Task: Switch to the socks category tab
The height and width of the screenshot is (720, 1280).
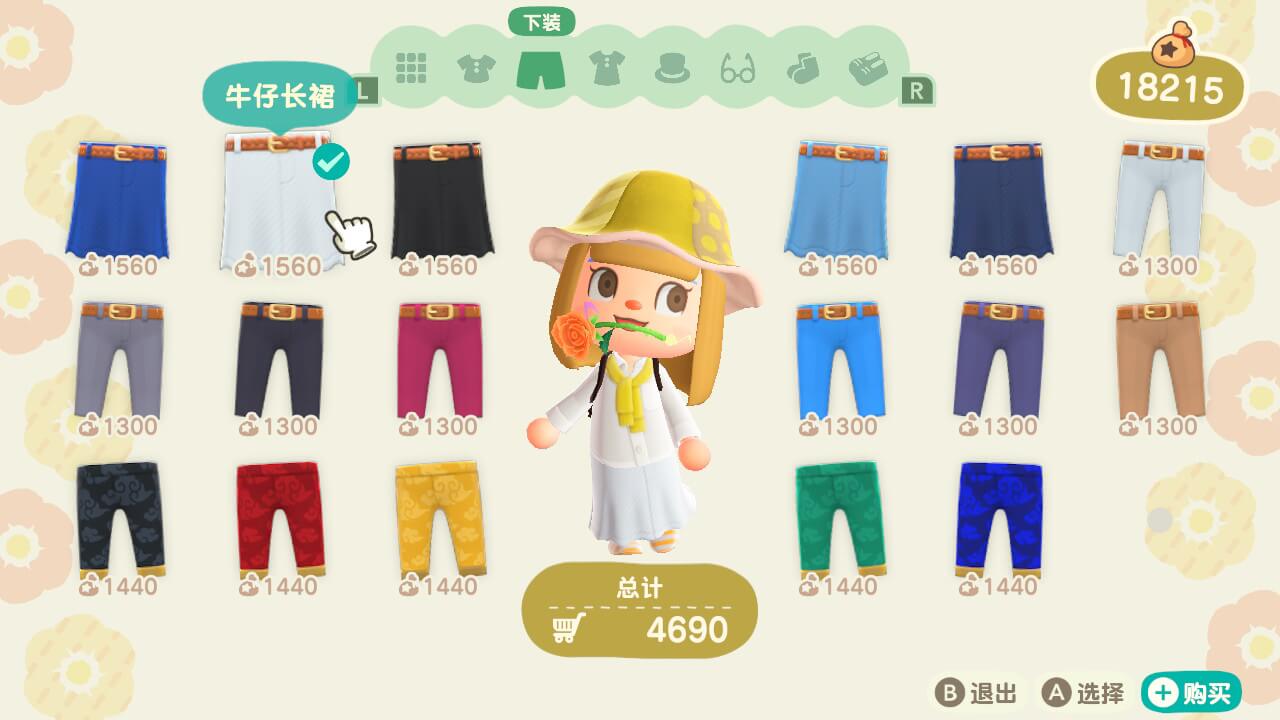Action: pos(802,69)
